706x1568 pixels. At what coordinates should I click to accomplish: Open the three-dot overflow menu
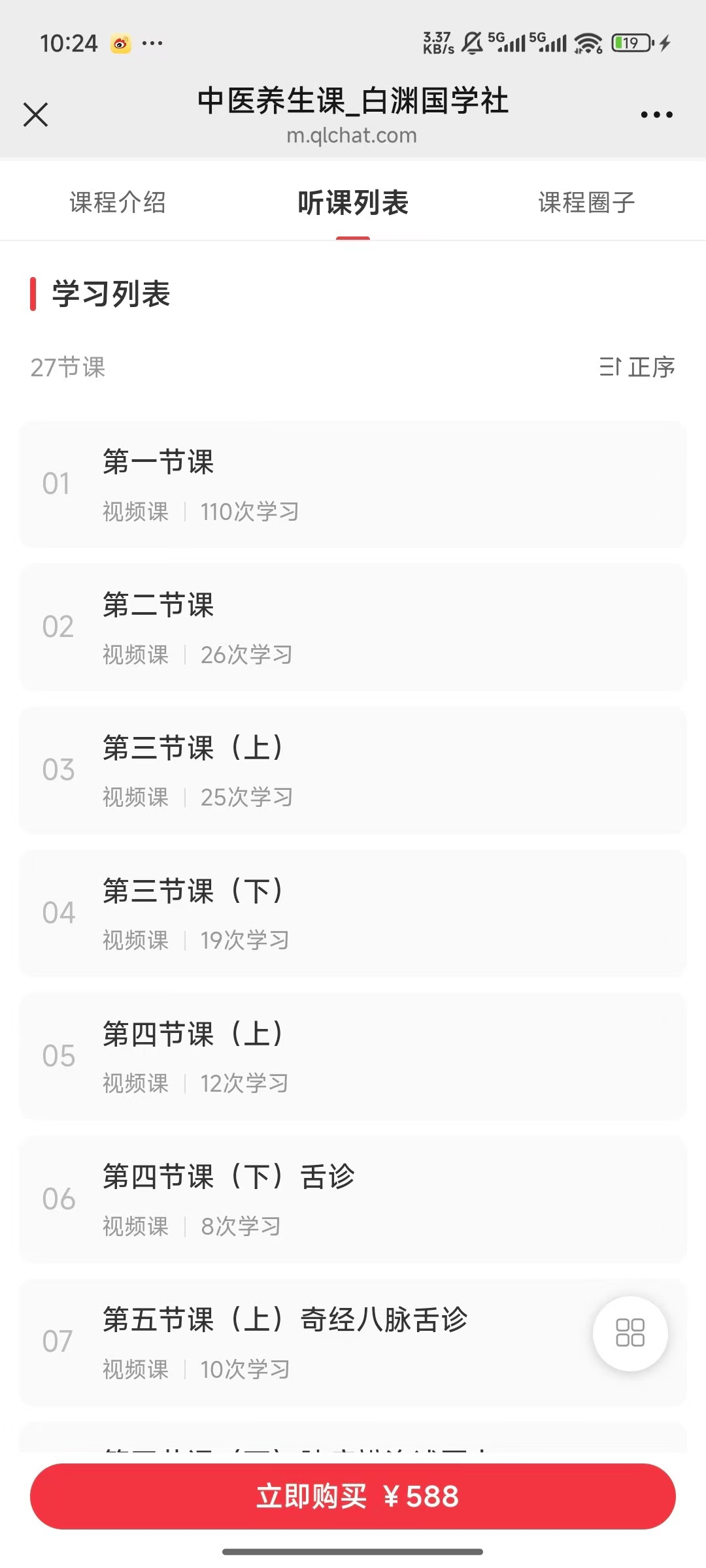pos(656,115)
